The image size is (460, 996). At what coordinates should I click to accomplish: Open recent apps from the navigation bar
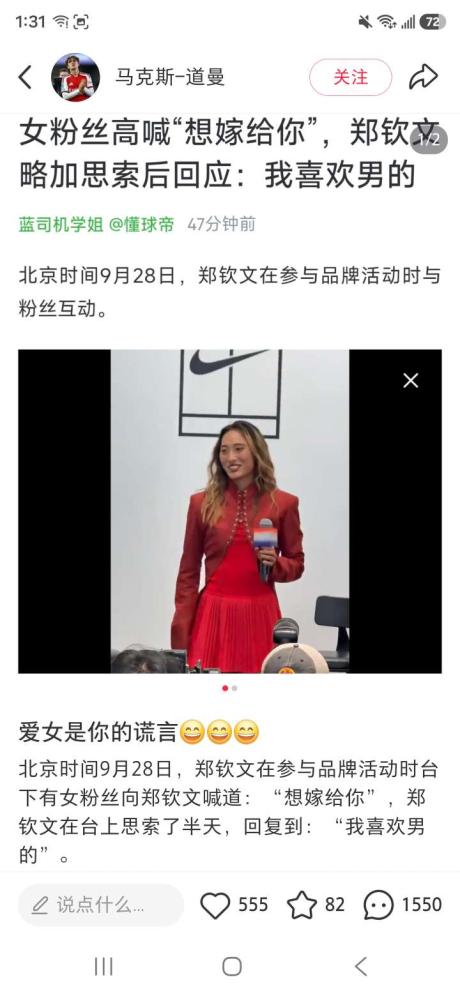pyautogui.click(x=104, y=967)
